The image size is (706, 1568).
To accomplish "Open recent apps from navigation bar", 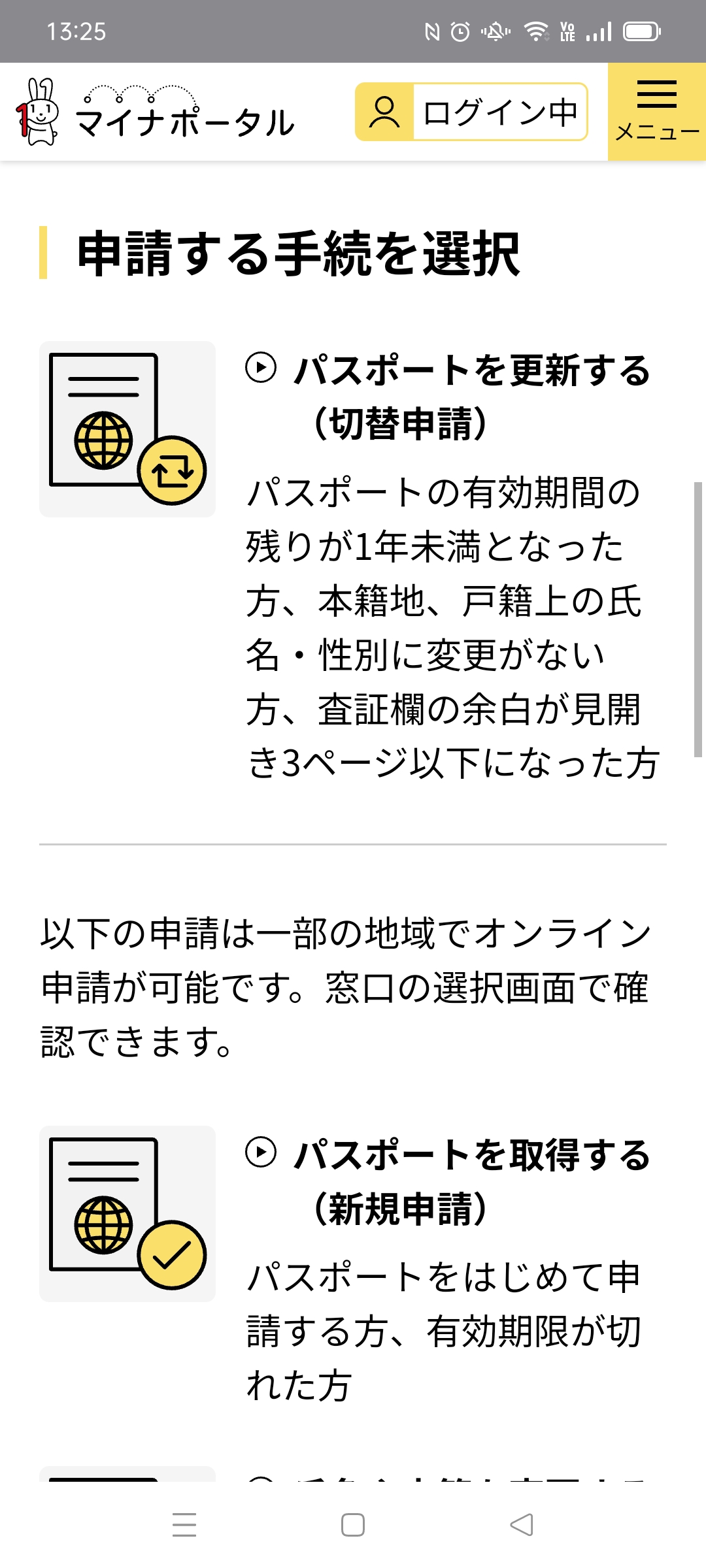I will point(184,1525).
